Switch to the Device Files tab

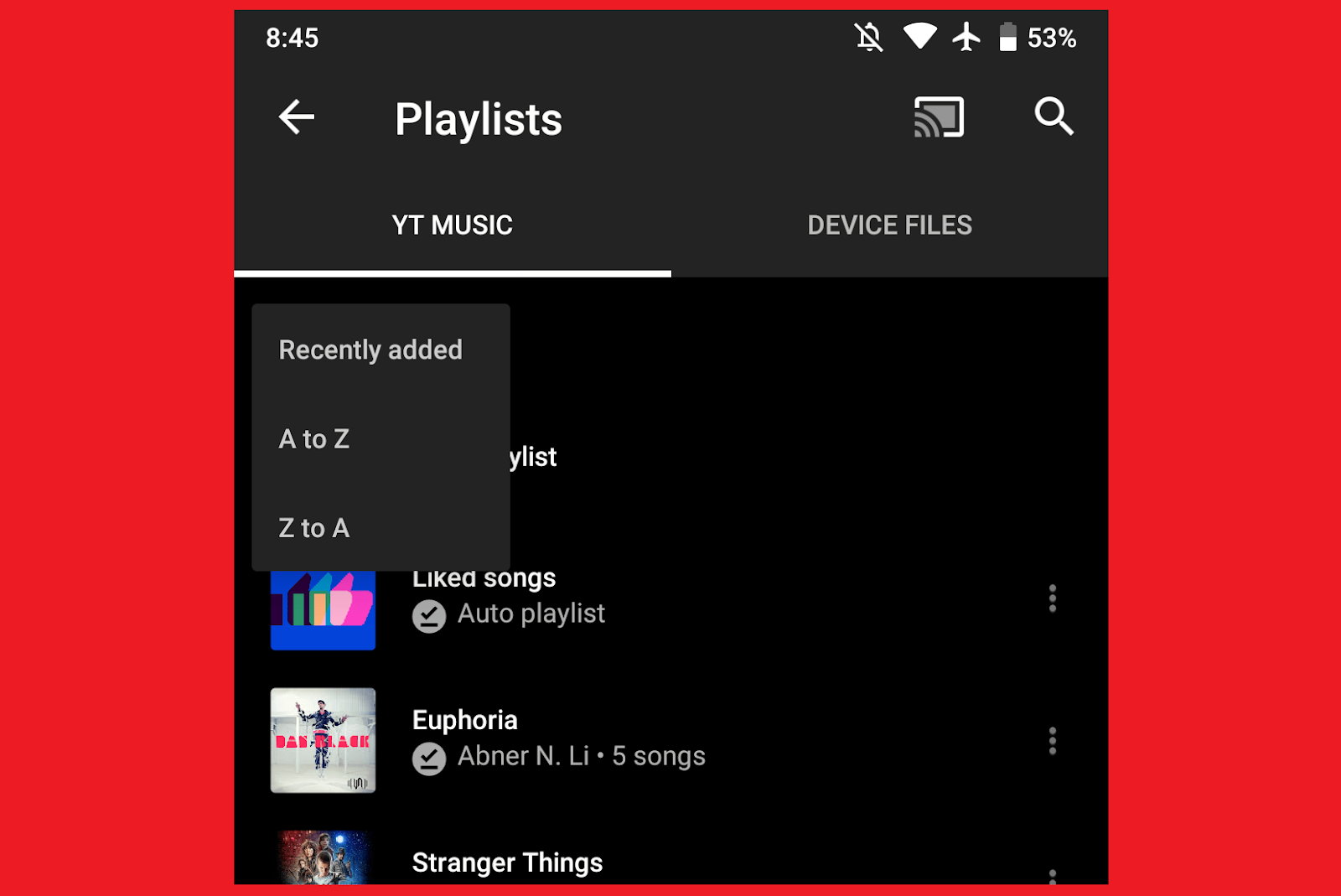(889, 225)
